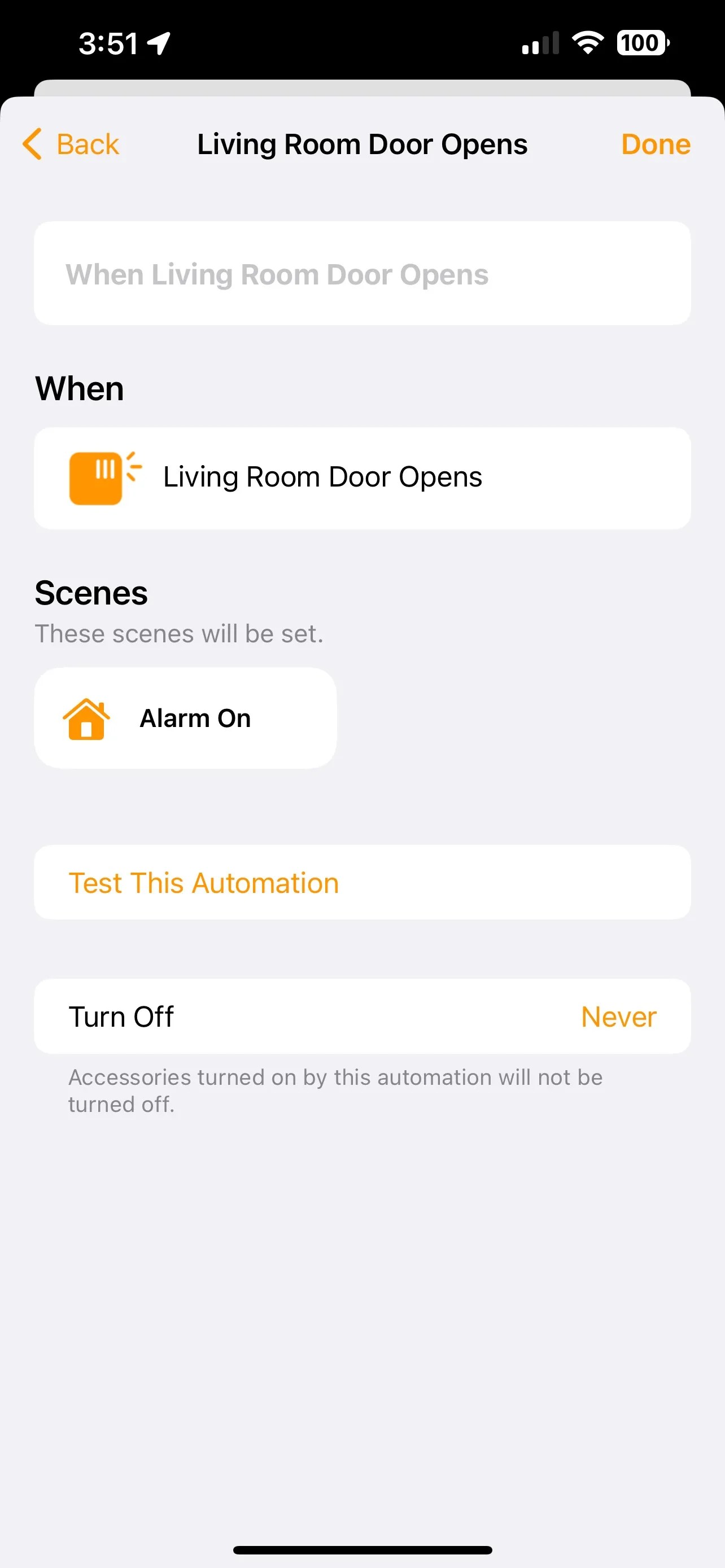Tap the Living Room Door Opens trigger to modify it

pos(363,477)
